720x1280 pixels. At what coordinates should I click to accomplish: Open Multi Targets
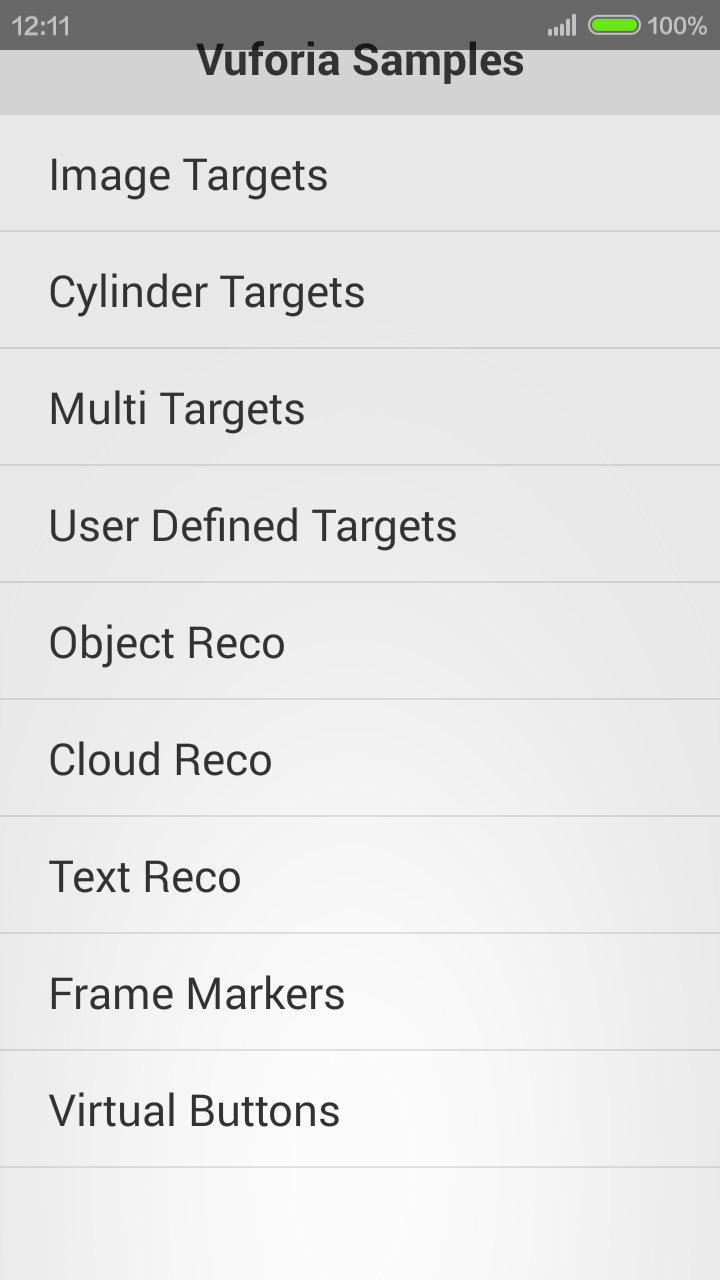360,407
